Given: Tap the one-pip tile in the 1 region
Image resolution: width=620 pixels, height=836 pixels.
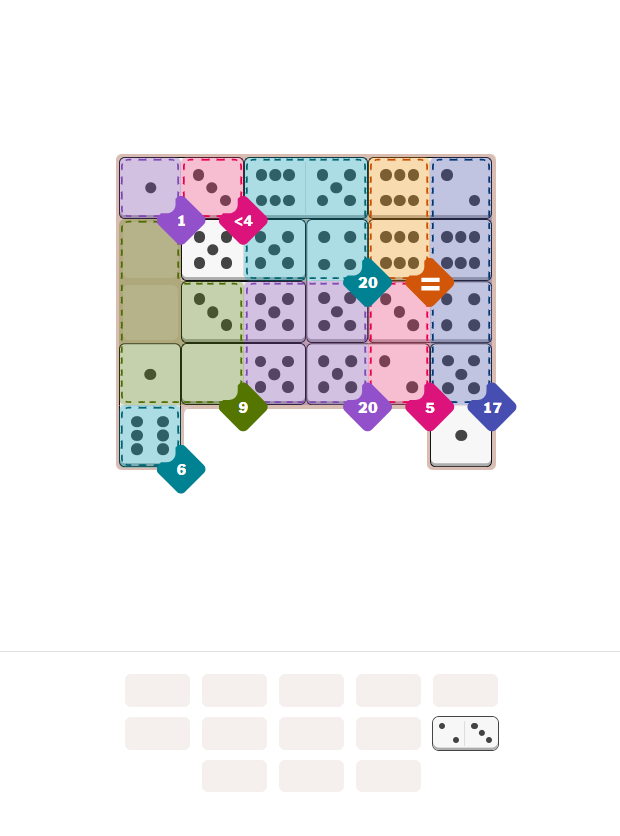Looking at the screenshot, I should [150, 188].
